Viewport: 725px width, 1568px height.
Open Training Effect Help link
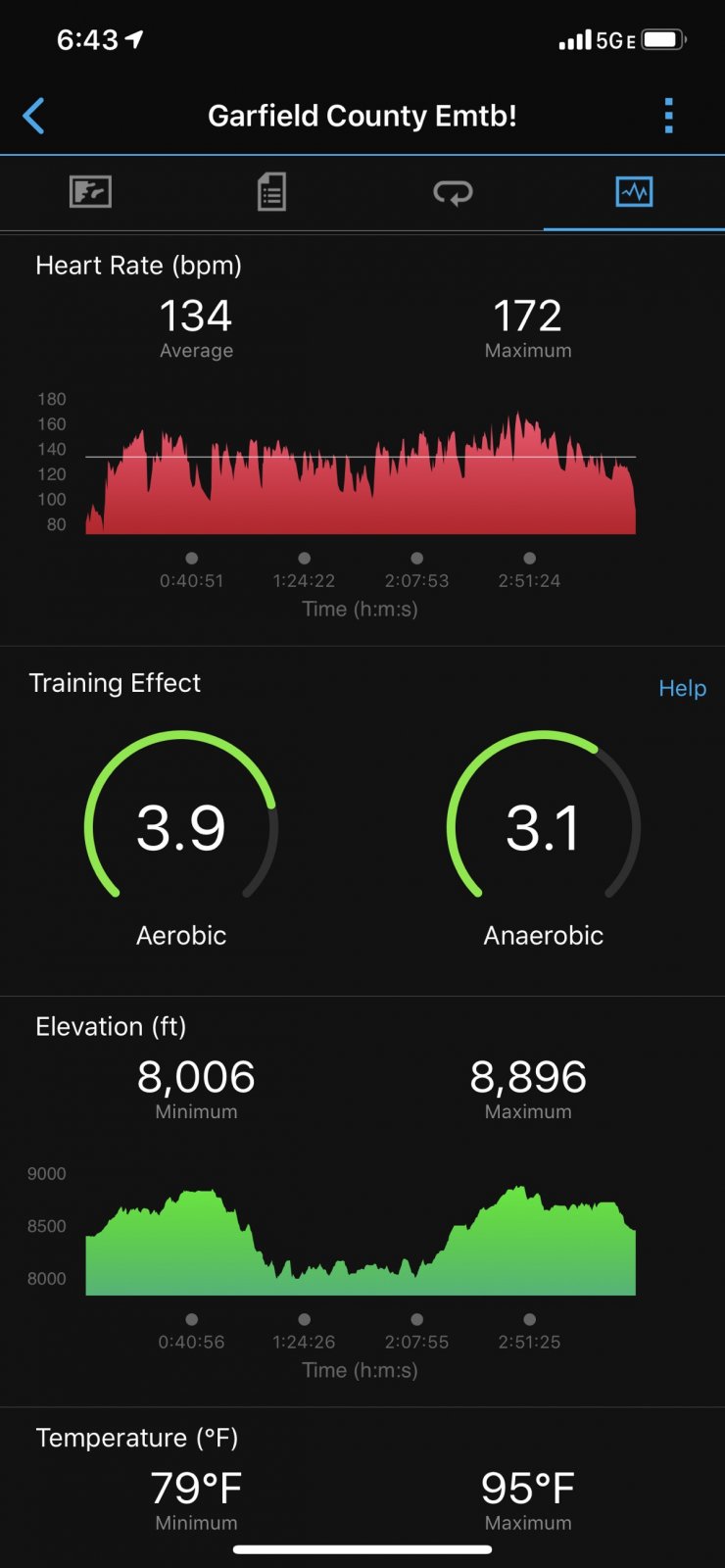[x=682, y=688]
